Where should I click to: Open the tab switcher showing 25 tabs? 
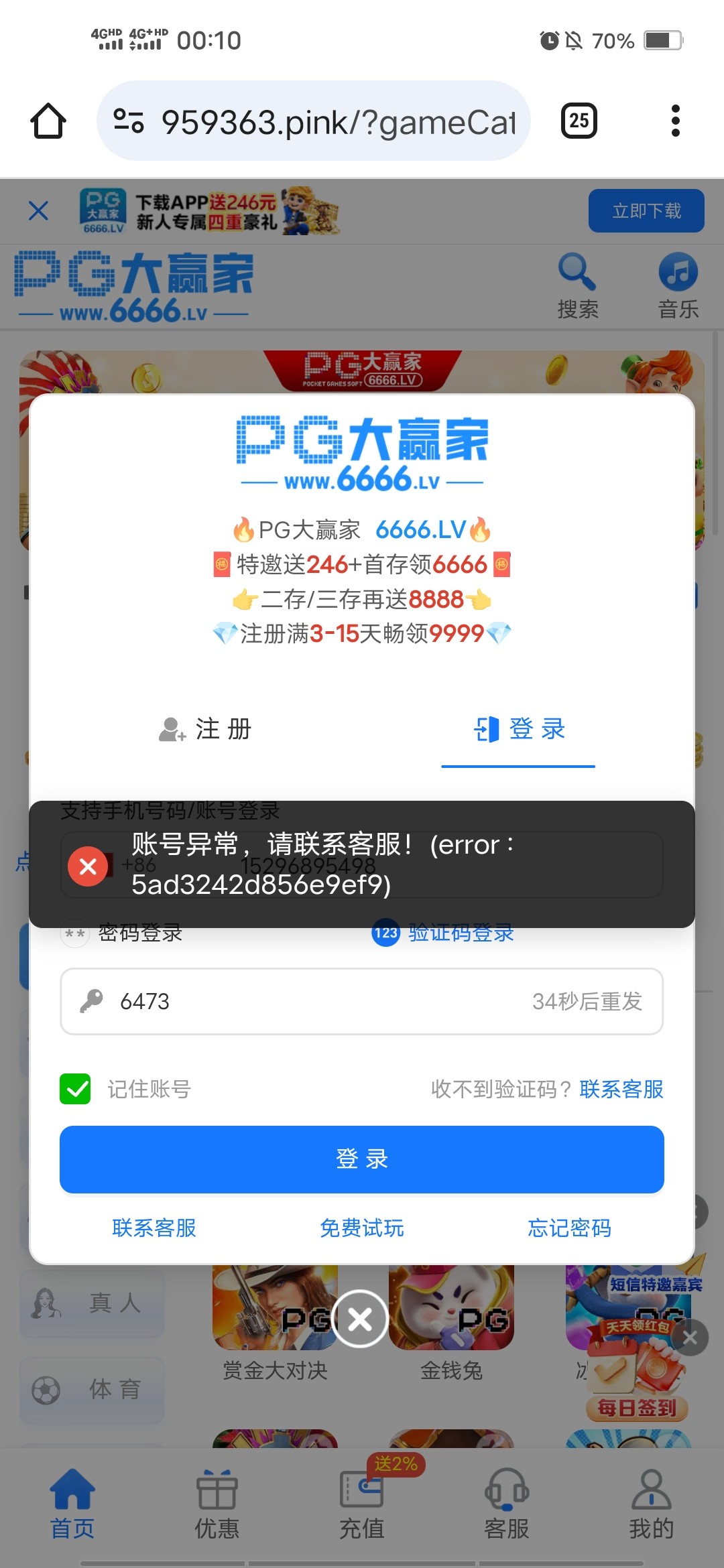tap(579, 121)
